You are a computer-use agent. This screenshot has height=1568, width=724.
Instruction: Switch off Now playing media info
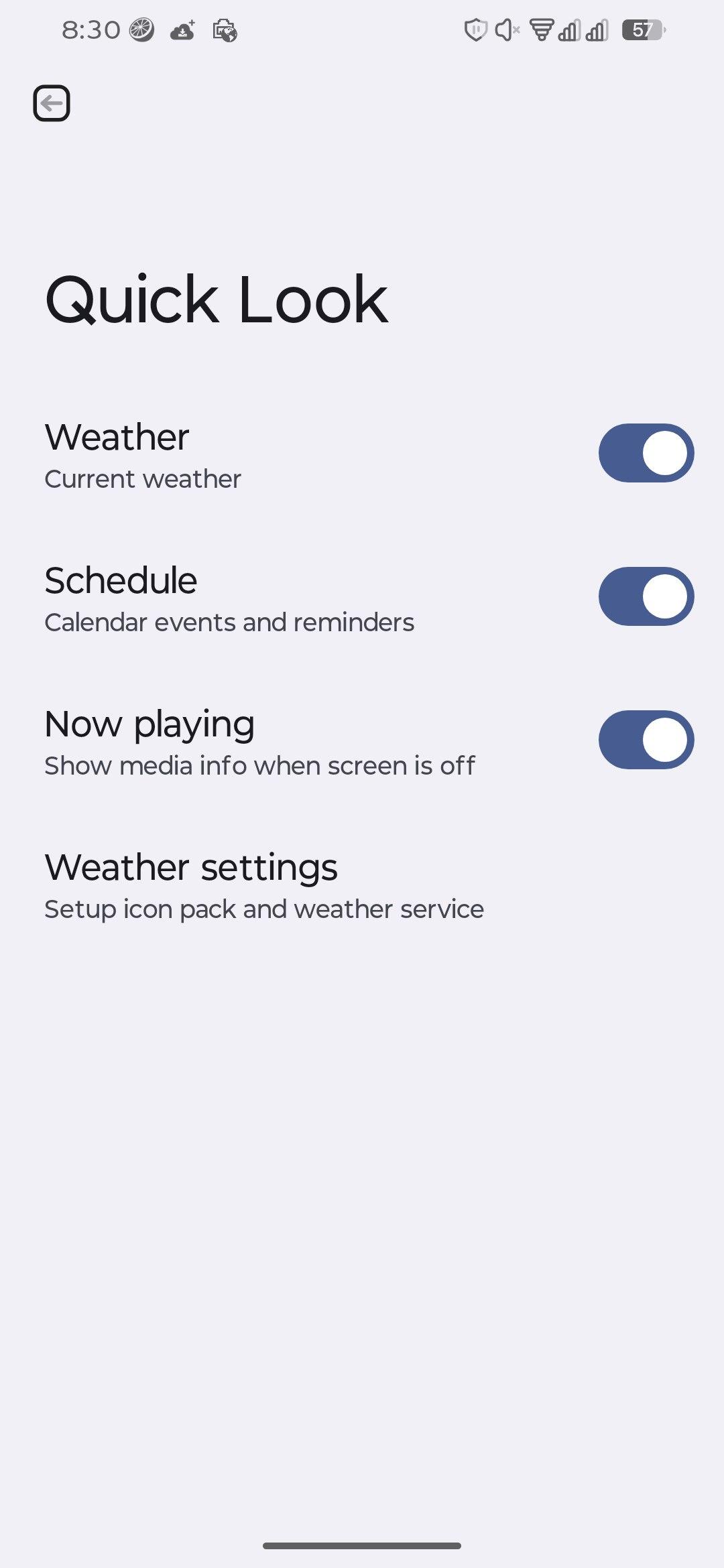(x=646, y=740)
